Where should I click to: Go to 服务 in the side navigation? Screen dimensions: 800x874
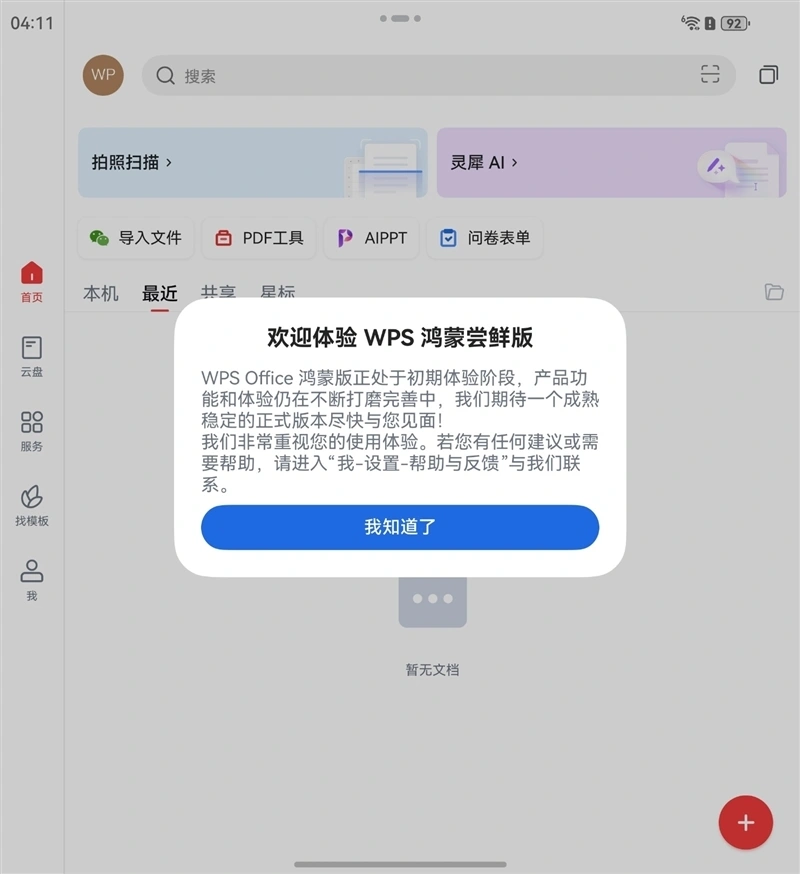pyautogui.click(x=32, y=431)
